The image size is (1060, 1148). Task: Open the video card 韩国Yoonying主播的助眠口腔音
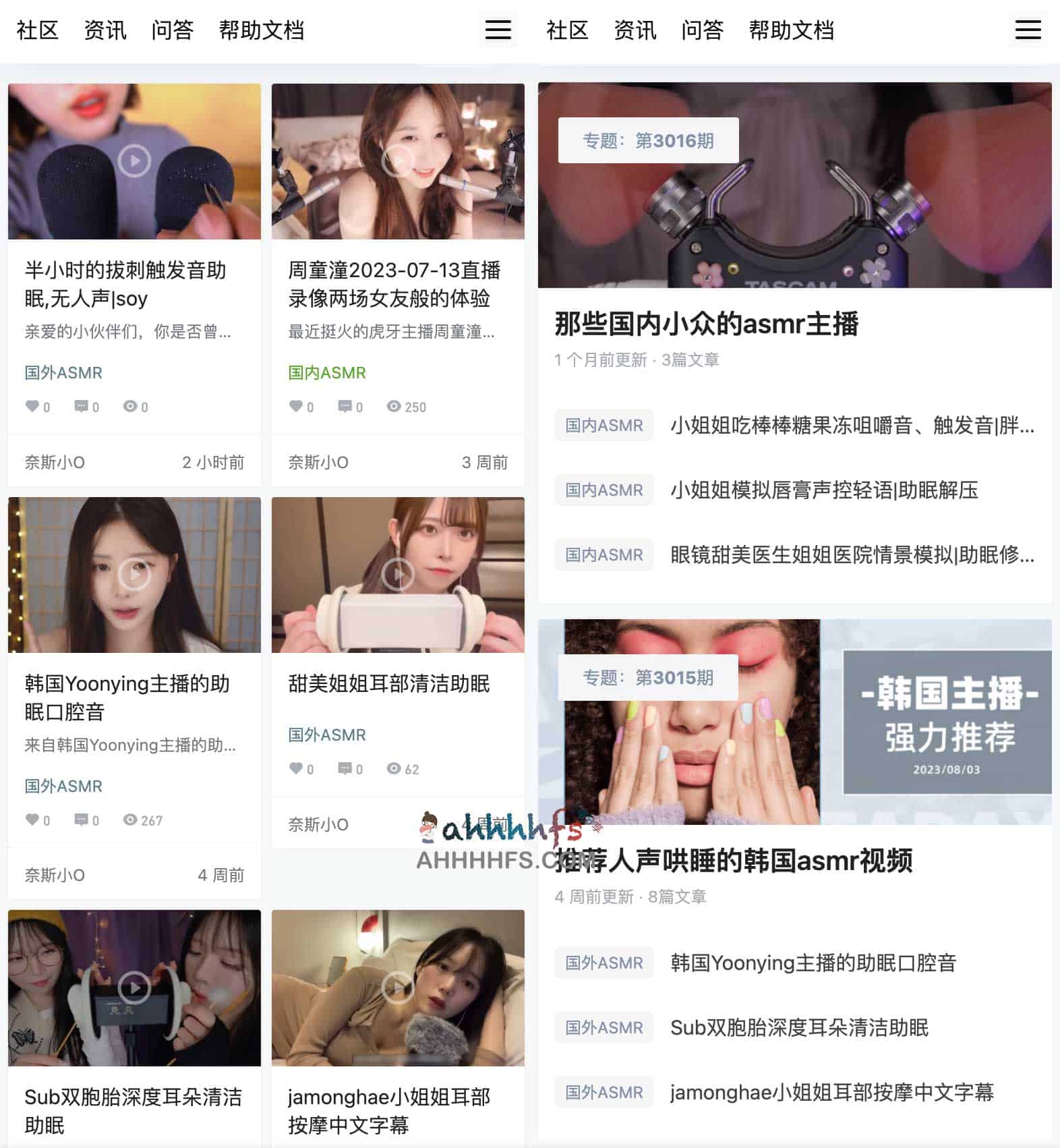(x=127, y=697)
